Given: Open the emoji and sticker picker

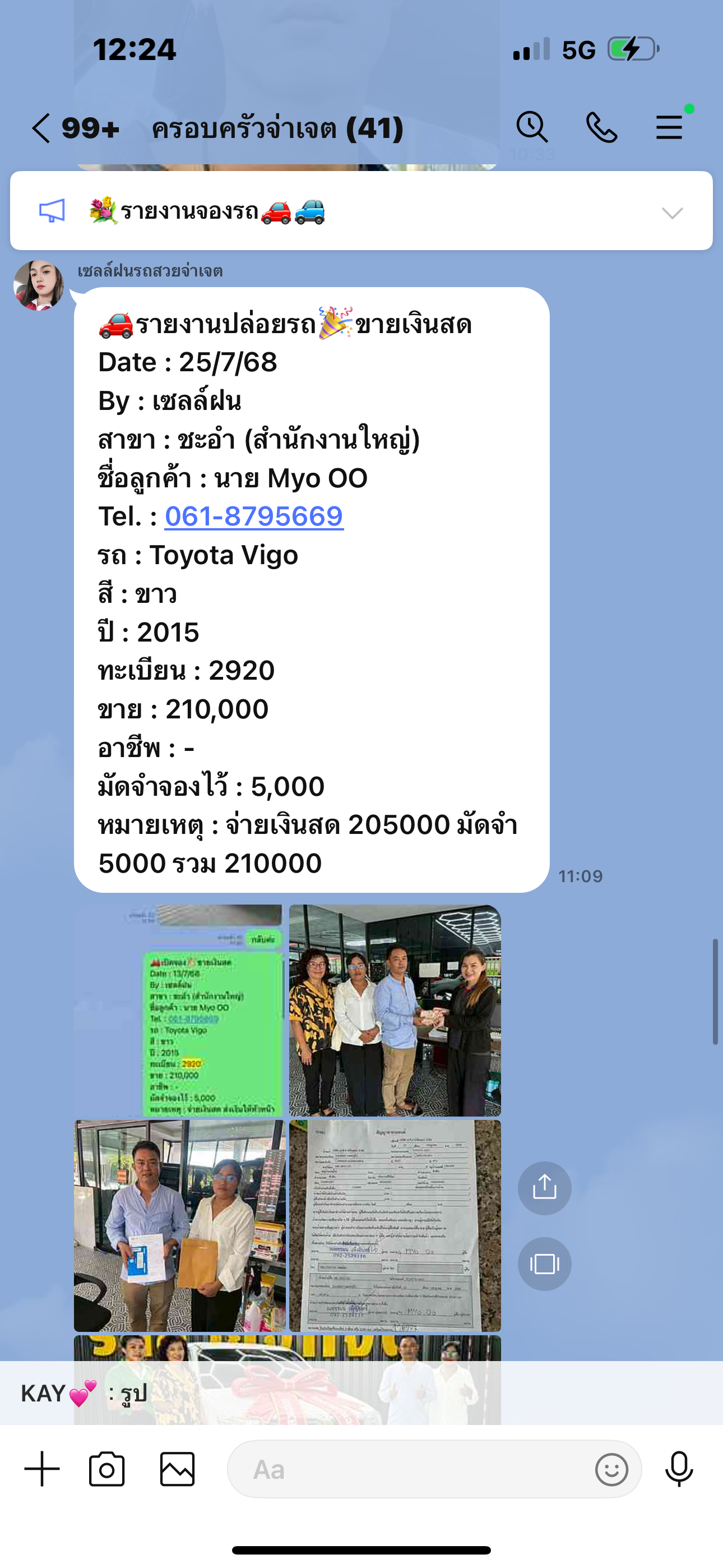Looking at the screenshot, I should (611, 1469).
